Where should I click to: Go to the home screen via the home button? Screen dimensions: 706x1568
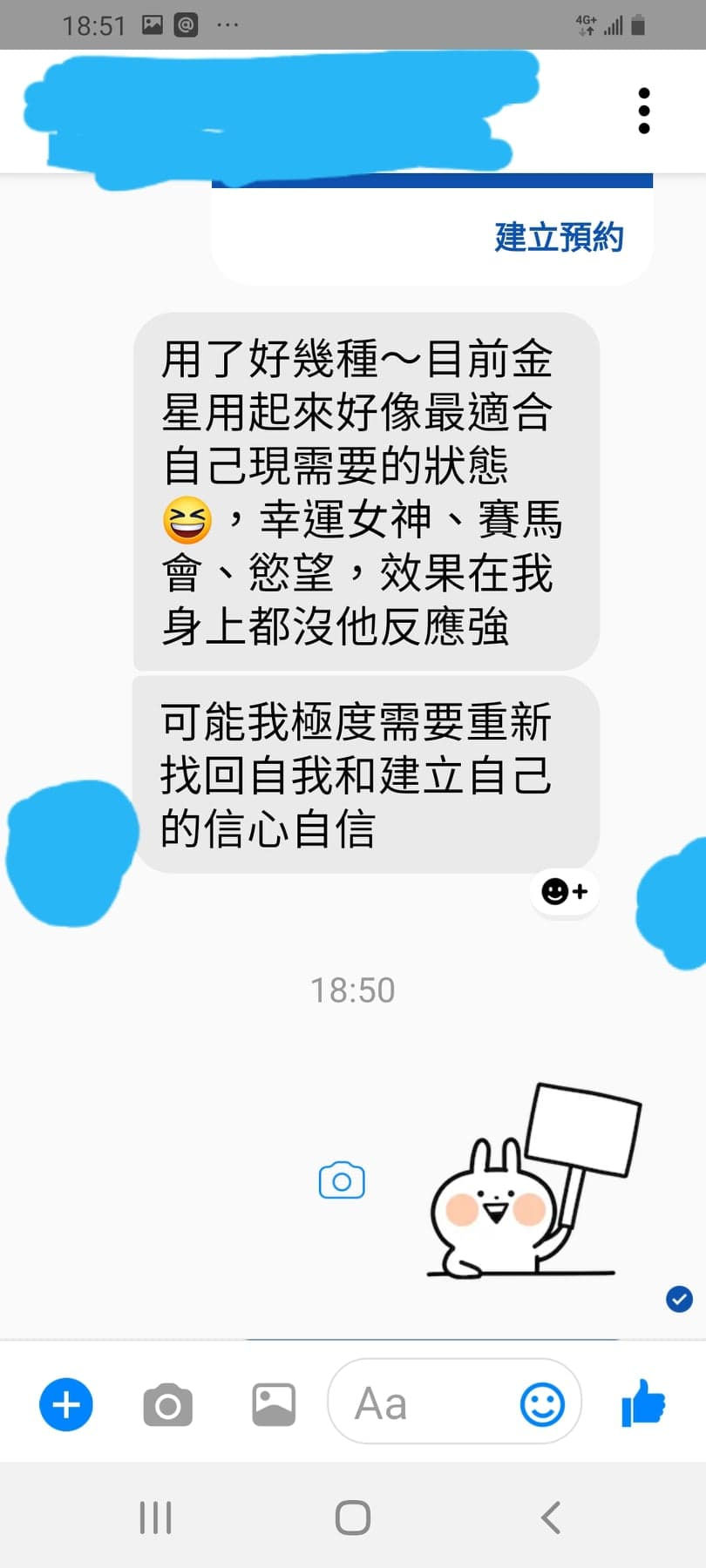pyautogui.click(x=353, y=1517)
